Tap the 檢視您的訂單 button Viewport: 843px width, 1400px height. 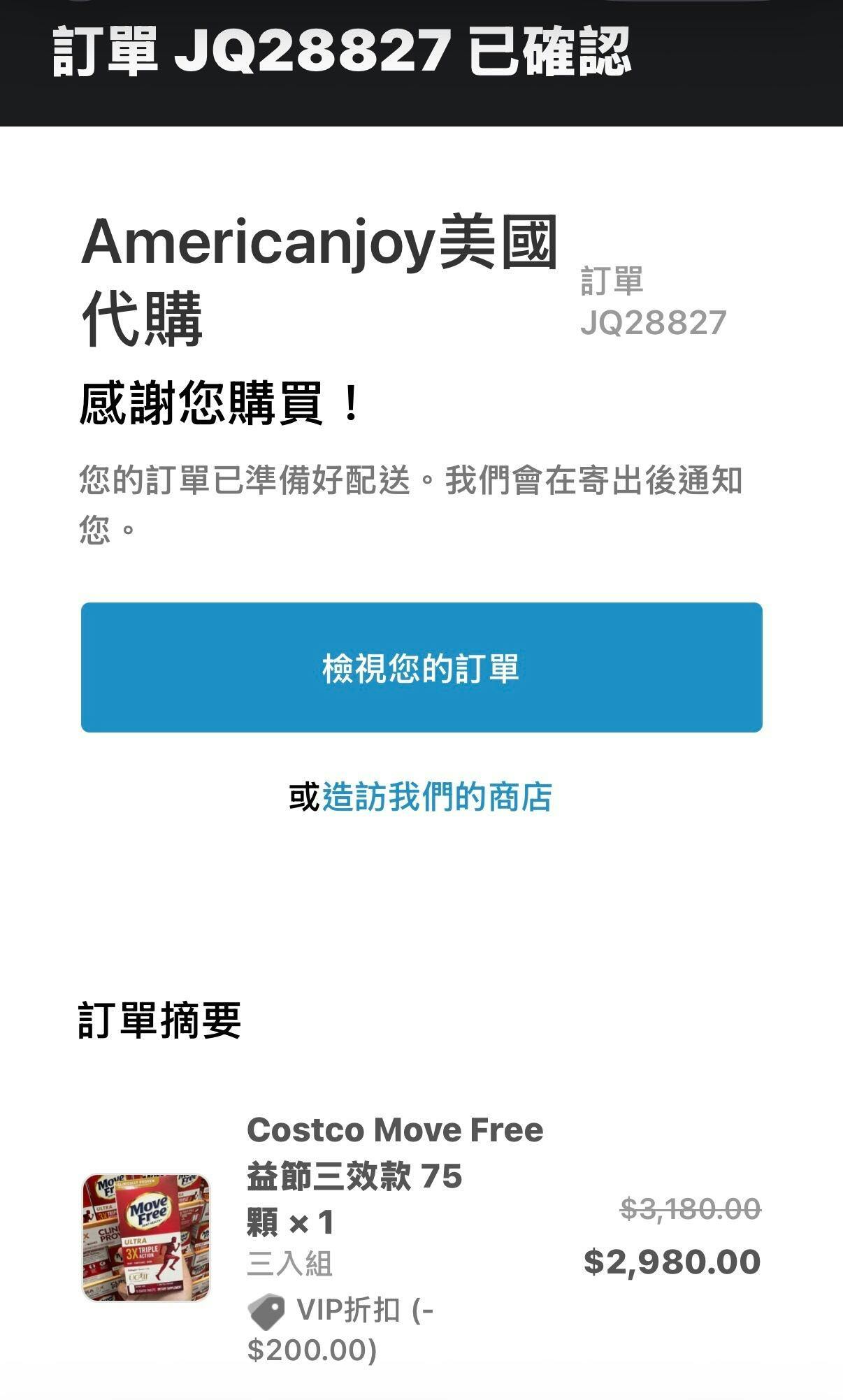pos(421,667)
